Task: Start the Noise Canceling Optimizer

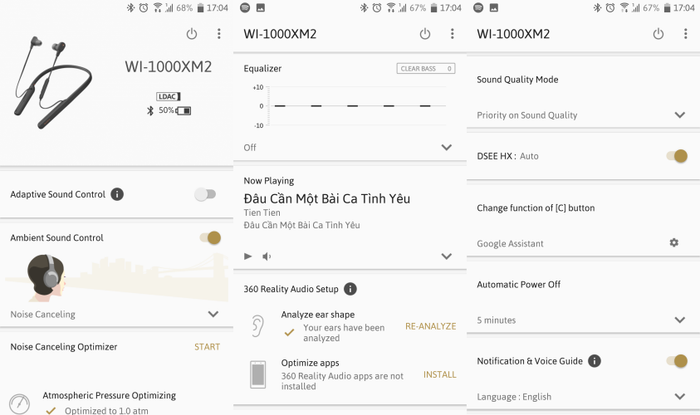Action: 207,347
